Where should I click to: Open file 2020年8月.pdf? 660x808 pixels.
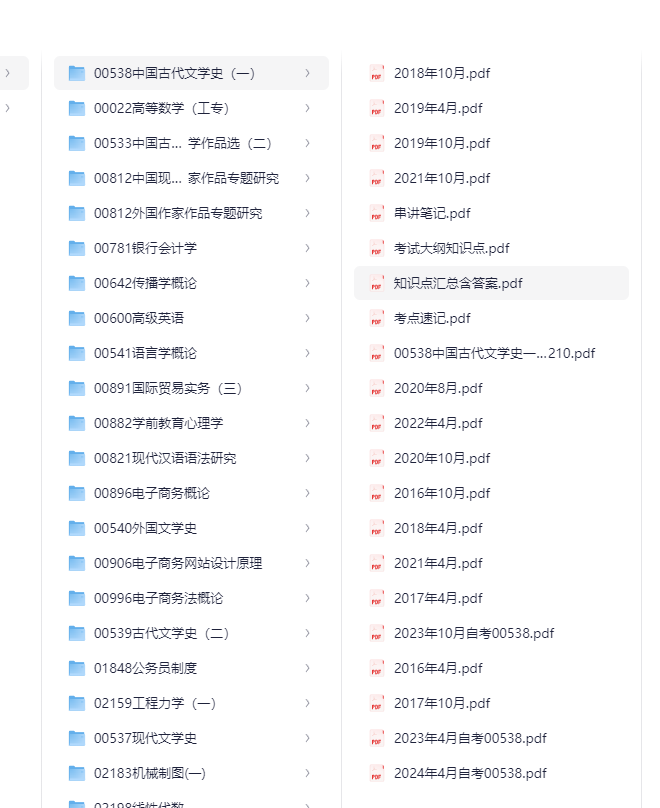click(x=491, y=389)
